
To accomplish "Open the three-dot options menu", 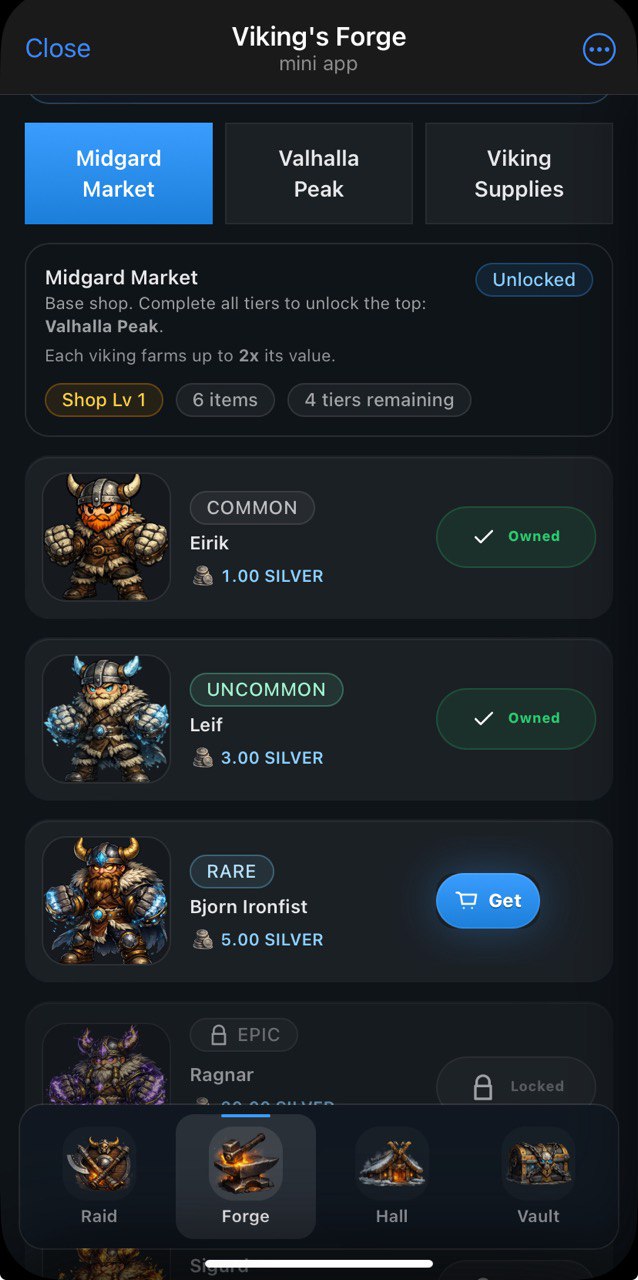I will (x=599, y=49).
